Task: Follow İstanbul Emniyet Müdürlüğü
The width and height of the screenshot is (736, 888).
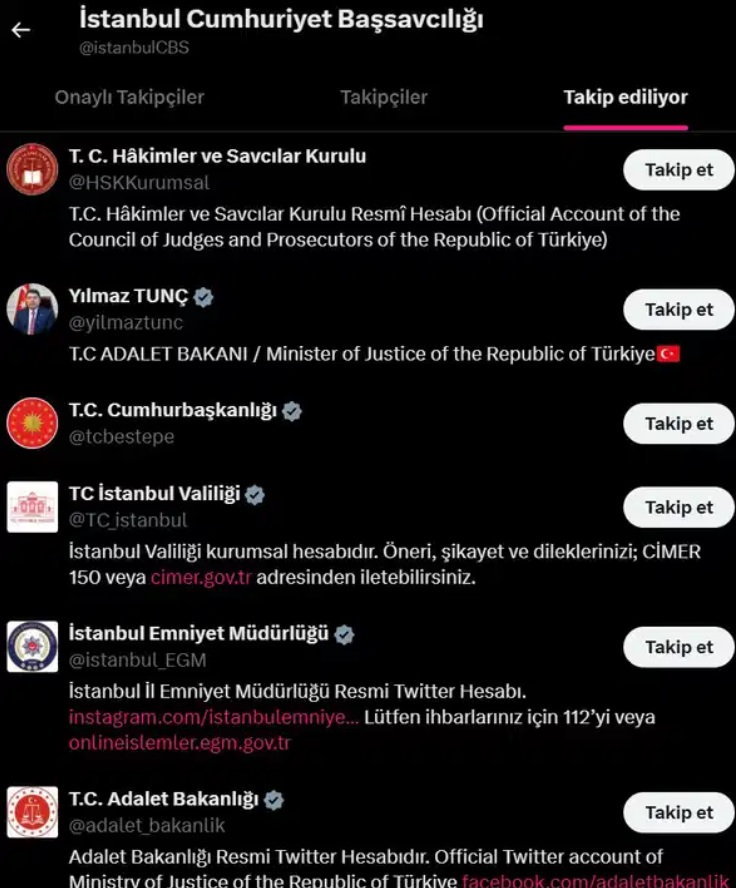Action: coord(678,647)
